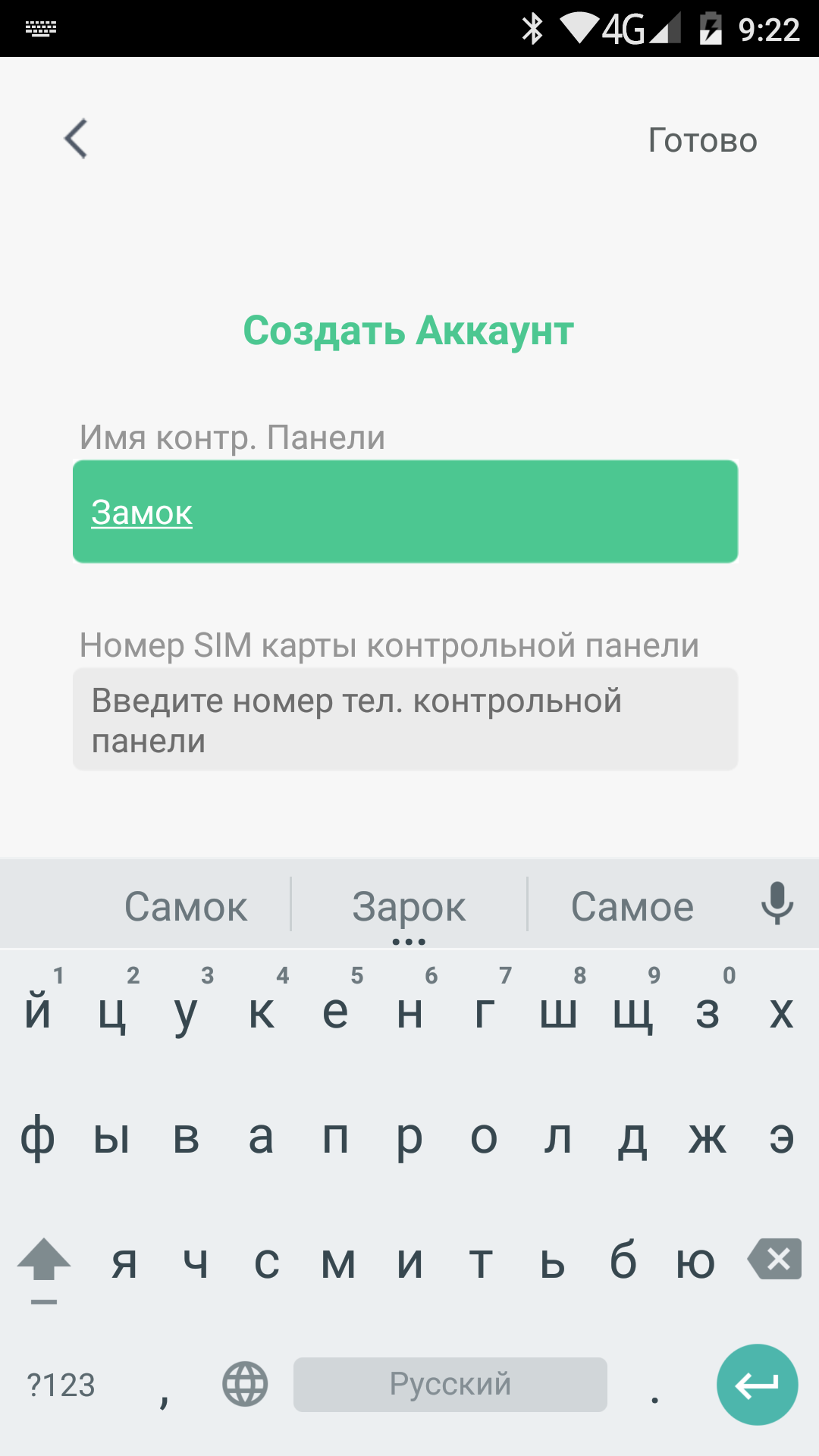Hit the green enter key
Viewport: 819px width, 1456px height.
[x=757, y=1385]
